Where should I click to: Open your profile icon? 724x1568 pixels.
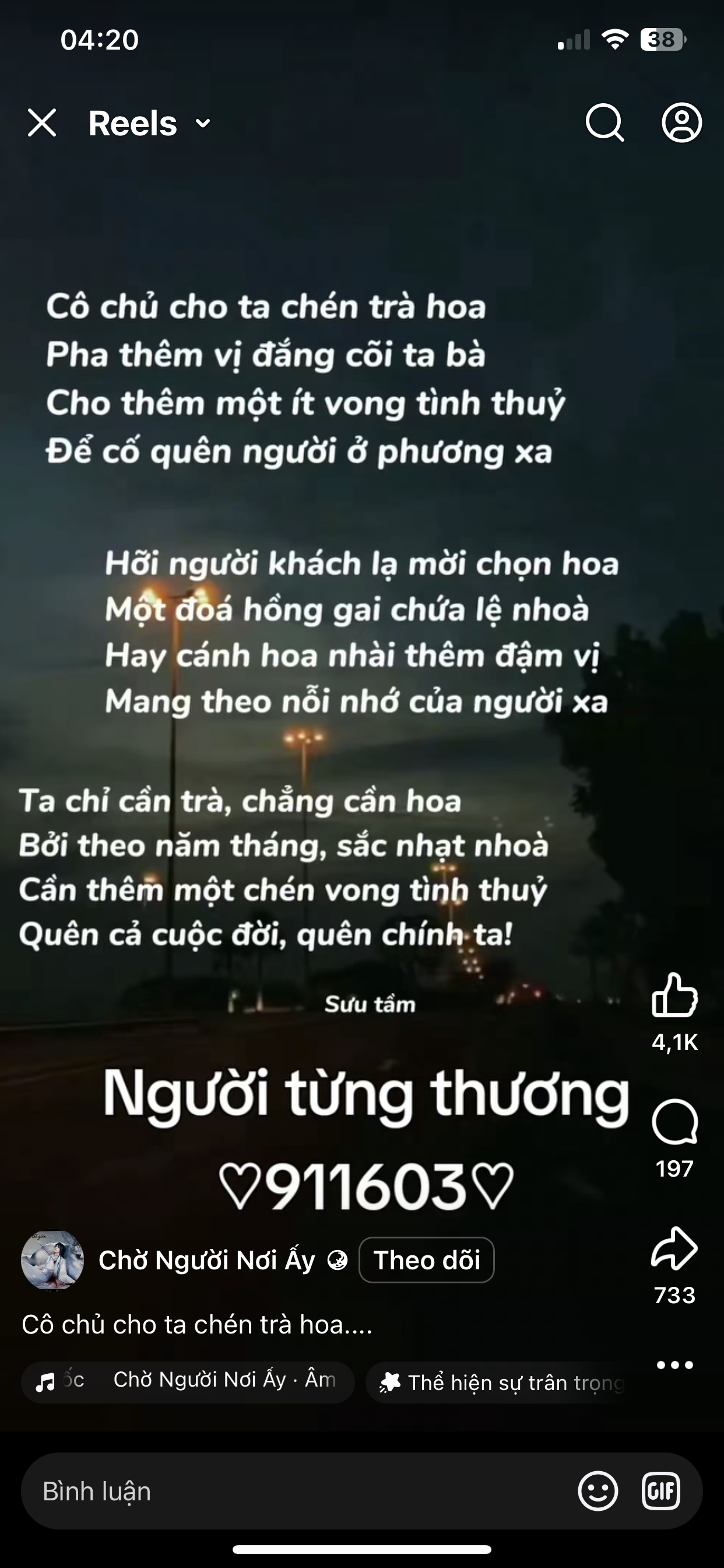click(681, 123)
